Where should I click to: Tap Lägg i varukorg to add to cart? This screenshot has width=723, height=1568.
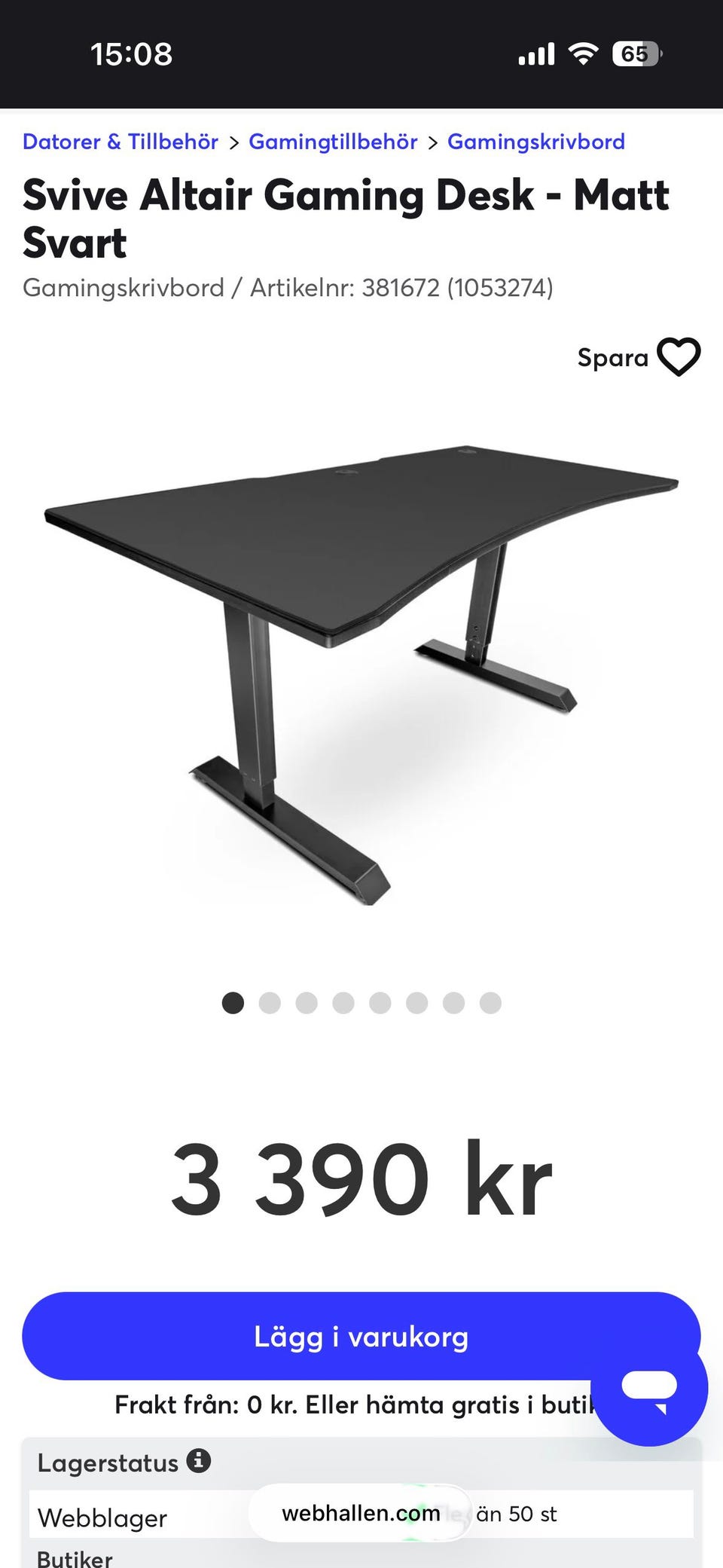361,1337
